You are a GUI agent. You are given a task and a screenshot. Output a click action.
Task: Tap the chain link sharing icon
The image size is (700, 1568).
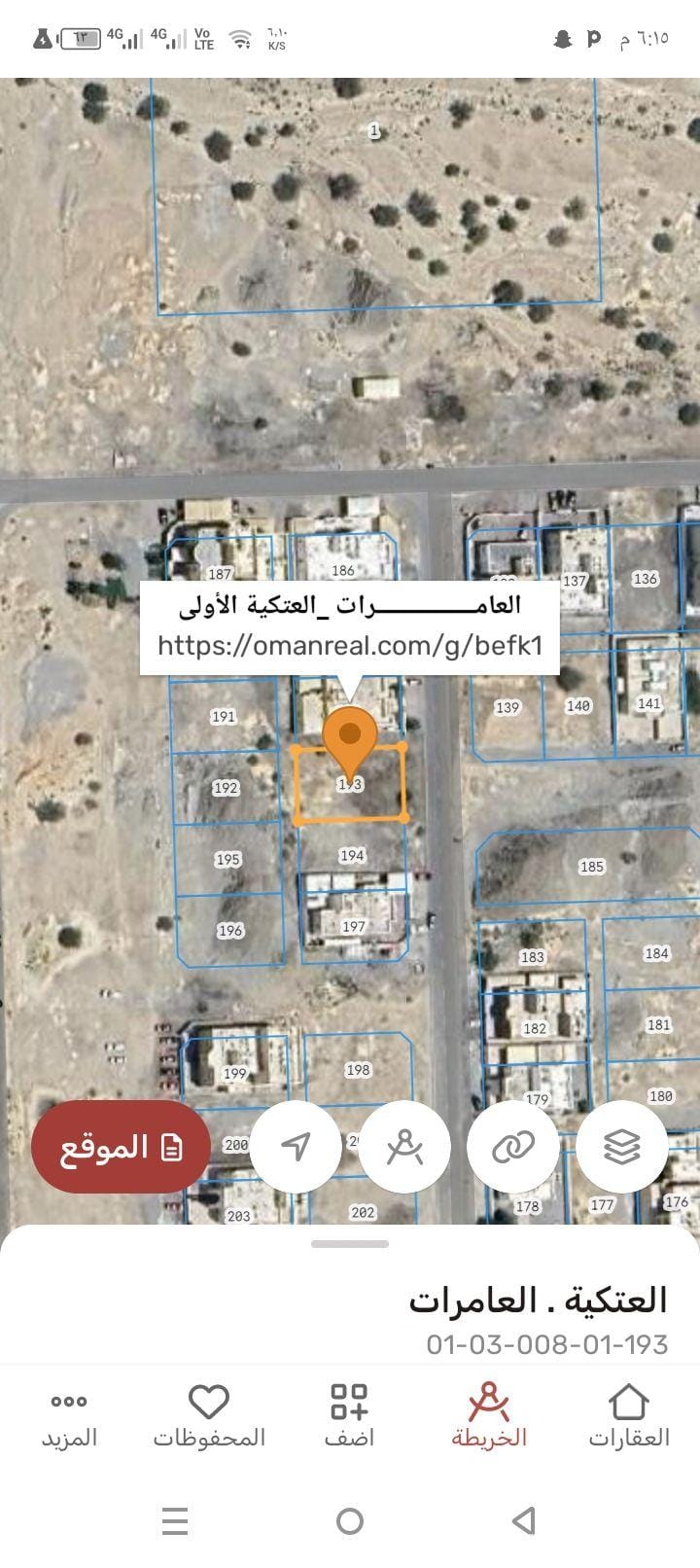(513, 1146)
